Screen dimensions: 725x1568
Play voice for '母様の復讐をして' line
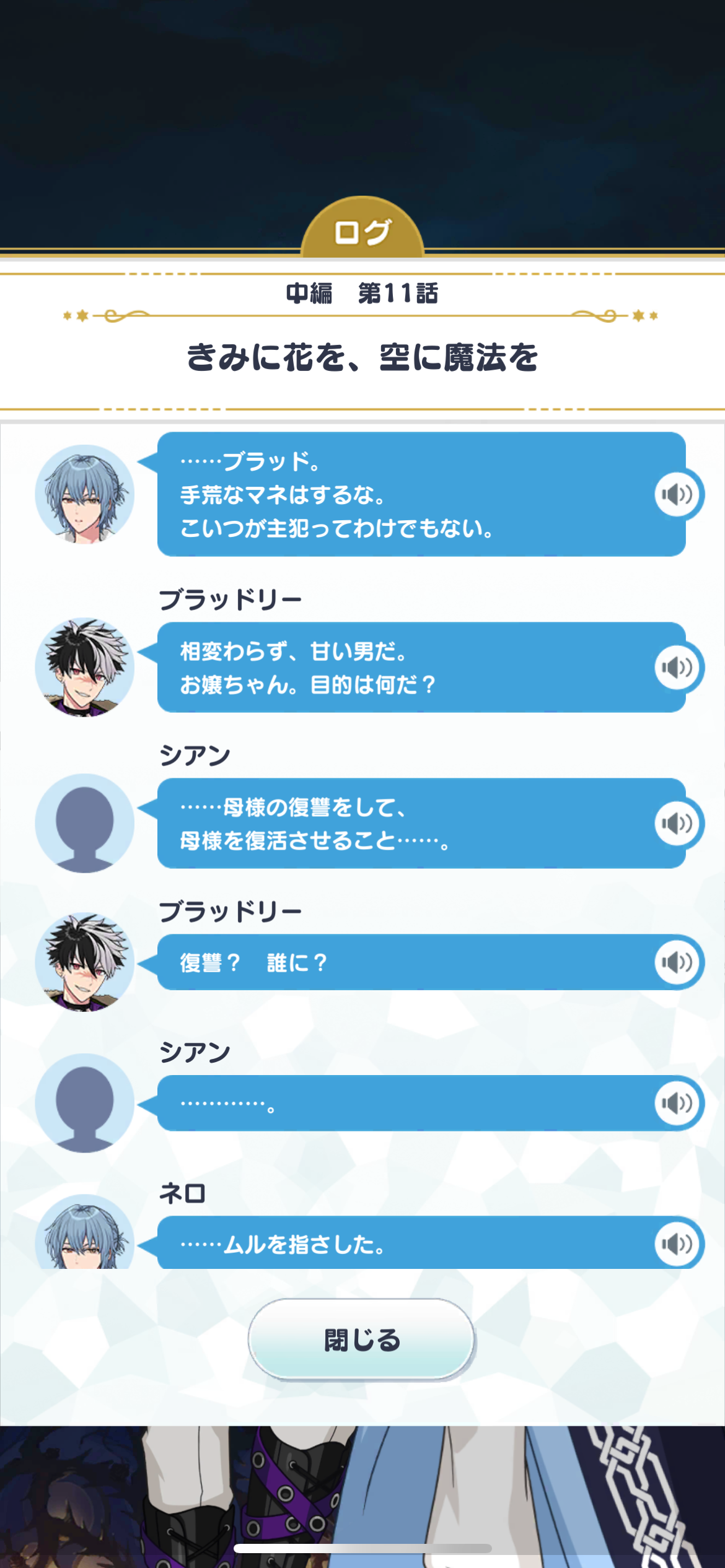(677, 823)
